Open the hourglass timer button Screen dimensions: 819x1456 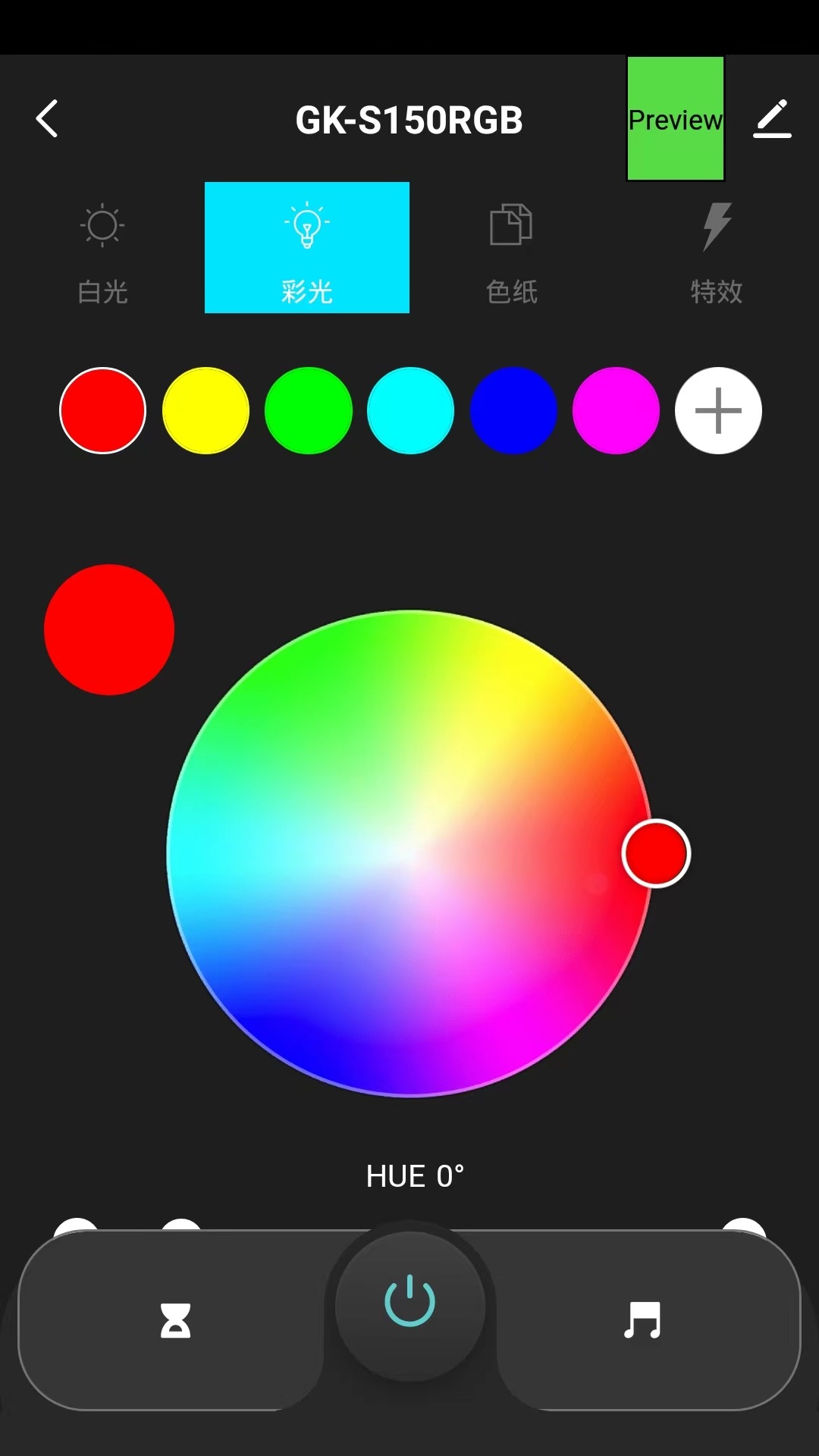pyautogui.click(x=175, y=1320)
